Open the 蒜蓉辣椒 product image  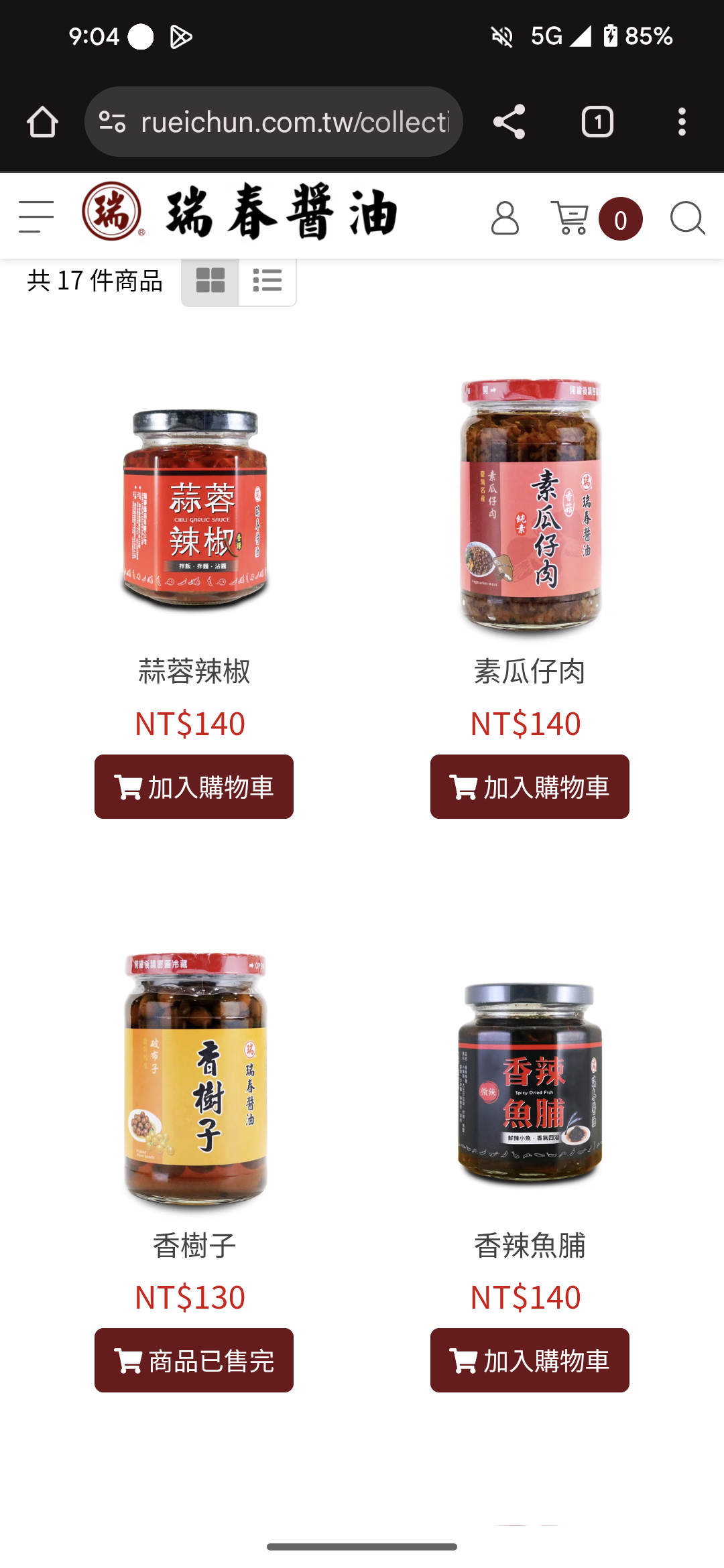pos(194,509)
